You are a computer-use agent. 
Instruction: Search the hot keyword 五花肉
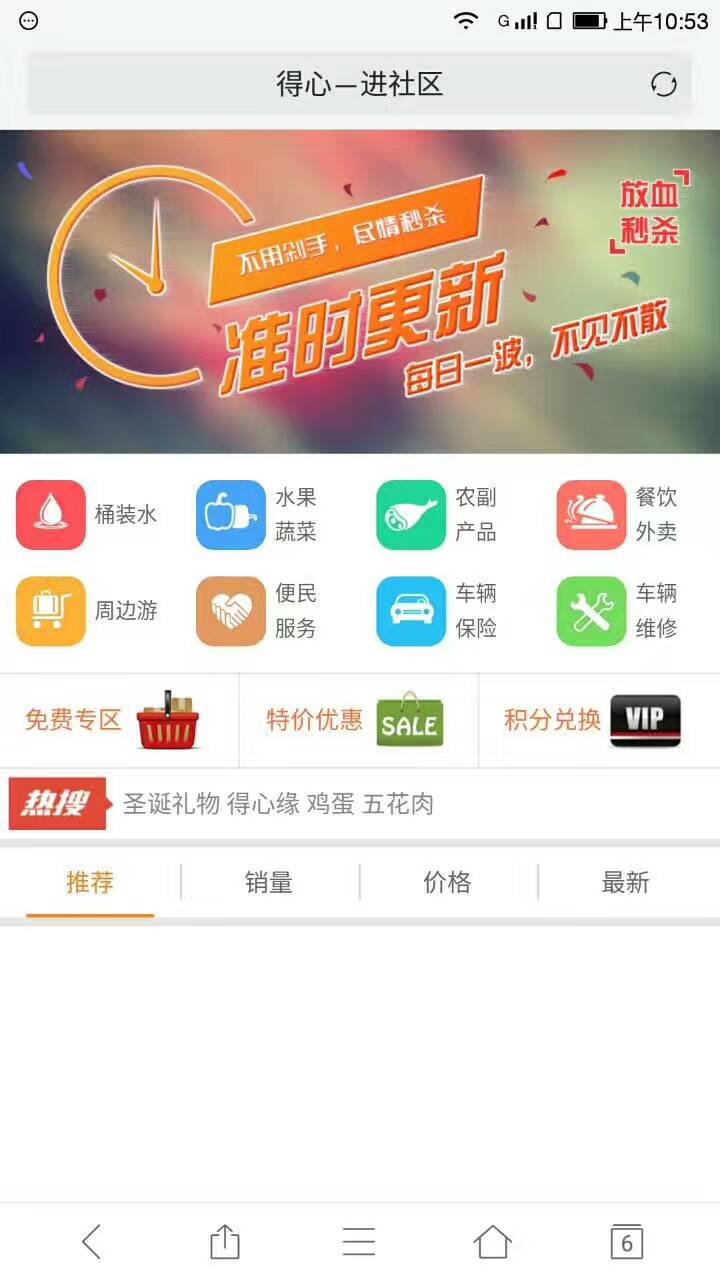(398, 804)
